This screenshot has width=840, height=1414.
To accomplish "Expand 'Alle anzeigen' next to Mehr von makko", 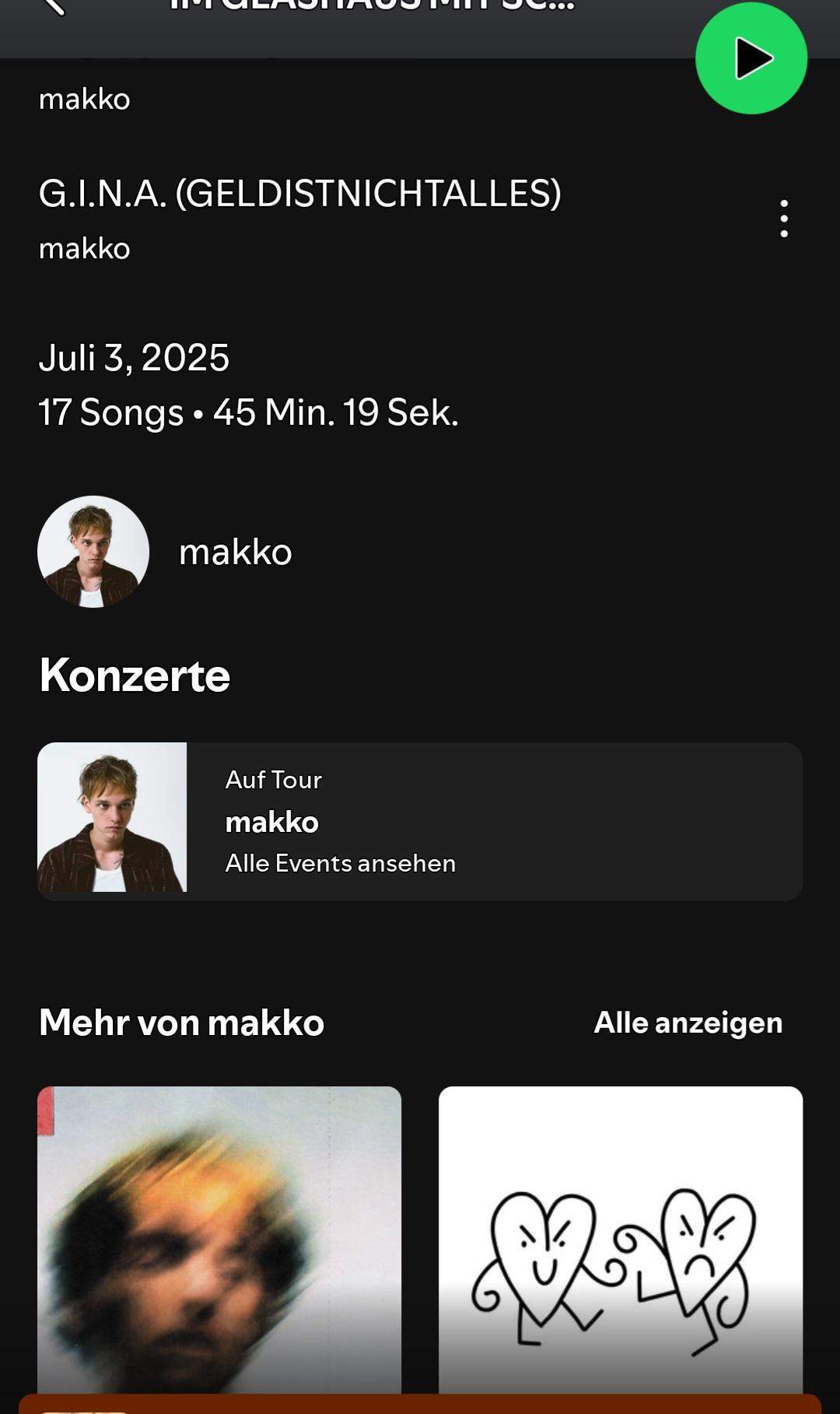I will click(x=688, y=1023).
